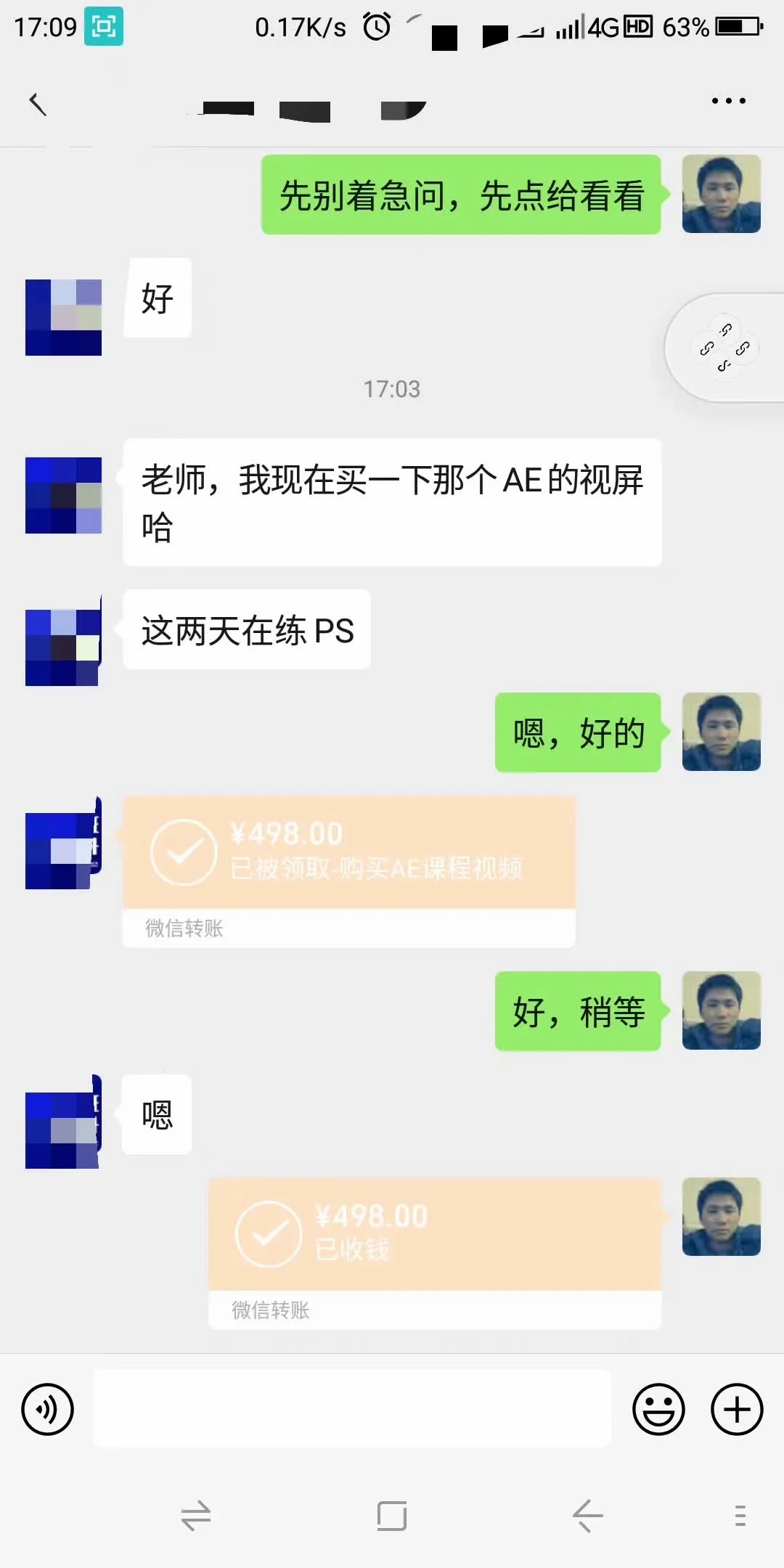The width and height of the screenshot is (784, 1568).
Task: Go back to the chat list
Action: pos(38,104)
